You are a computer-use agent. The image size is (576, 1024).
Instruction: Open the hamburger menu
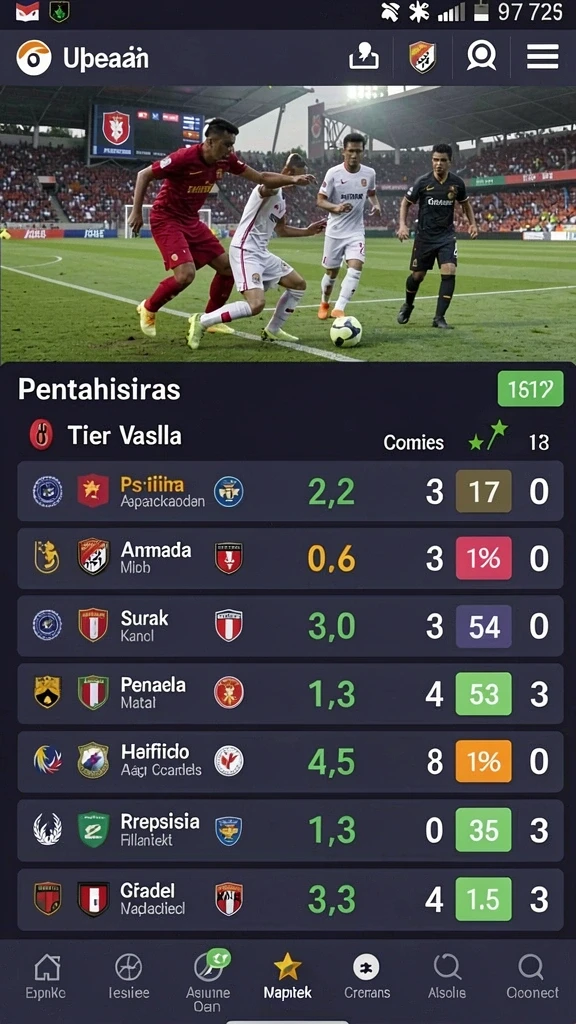click(x=543, y=56)
